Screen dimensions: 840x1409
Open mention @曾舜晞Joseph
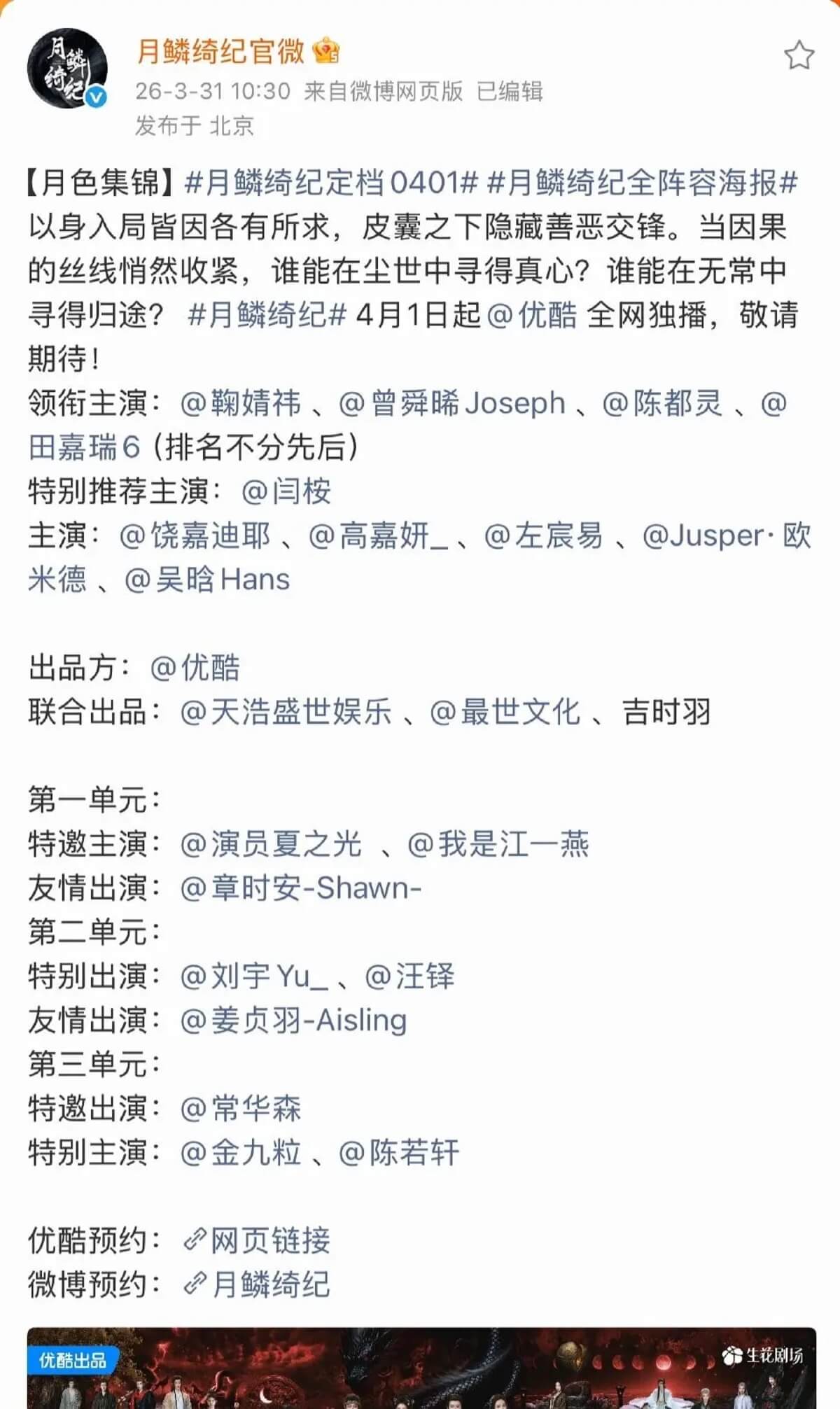pyautogui.click(x=452, y=403)
